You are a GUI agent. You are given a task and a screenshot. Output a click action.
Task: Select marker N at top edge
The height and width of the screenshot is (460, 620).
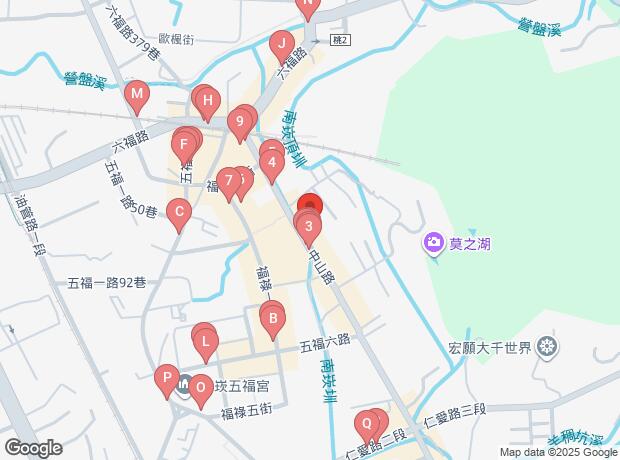coord(308,6)
